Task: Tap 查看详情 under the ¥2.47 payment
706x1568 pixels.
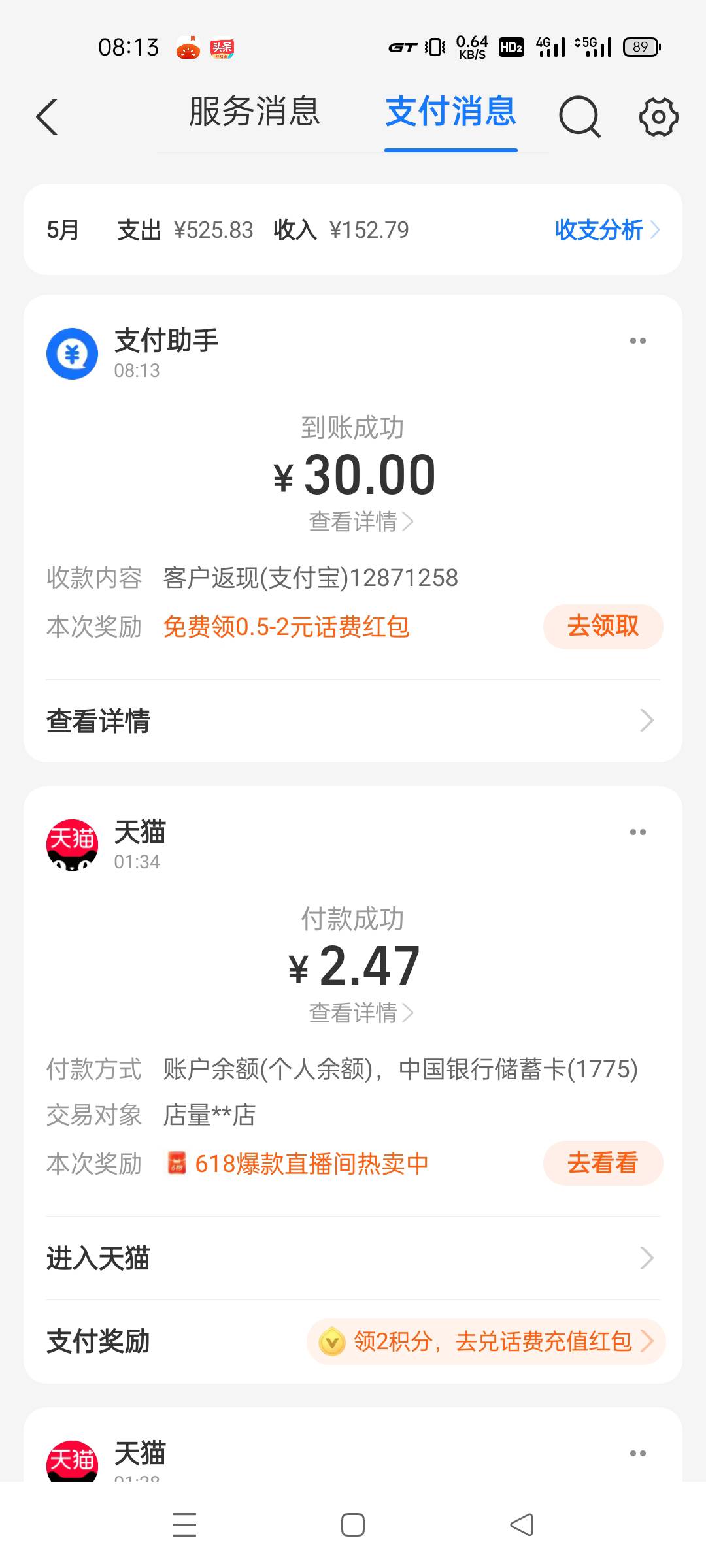Action: point(361,1013)
